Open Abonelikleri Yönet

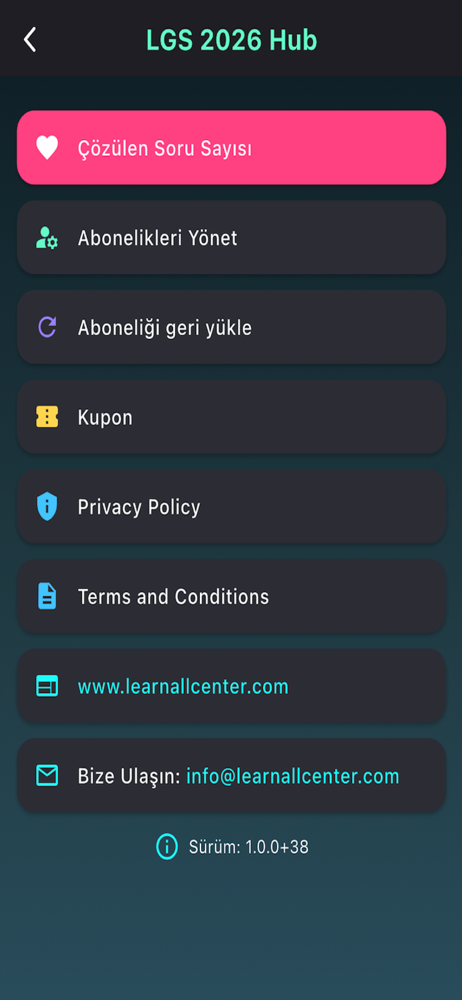click(231, 238)
